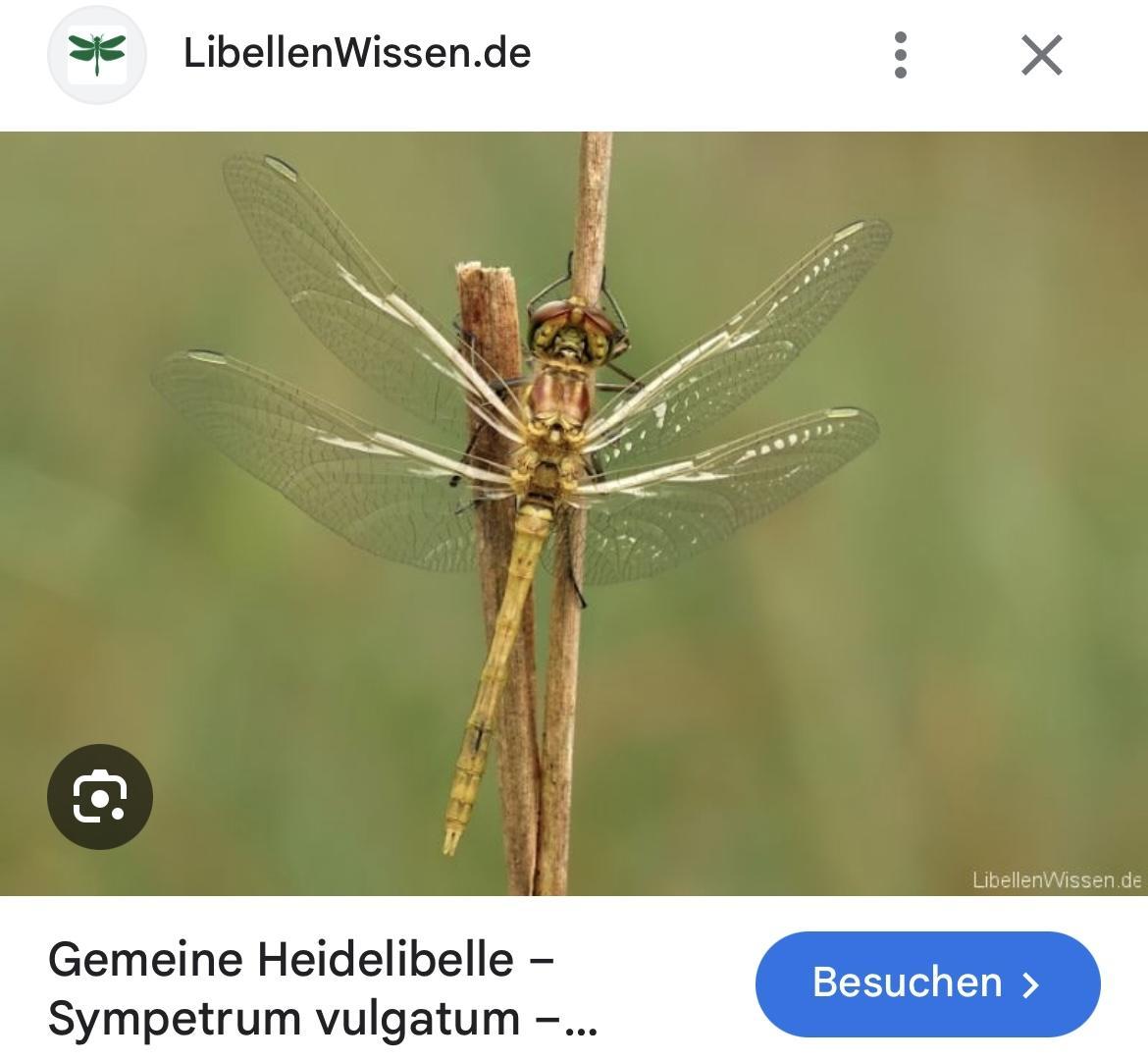This screenshot has height=1061, width=1148.
Task: Open the Gemeine Heidelibelle page title link
Action: point(322,987)
